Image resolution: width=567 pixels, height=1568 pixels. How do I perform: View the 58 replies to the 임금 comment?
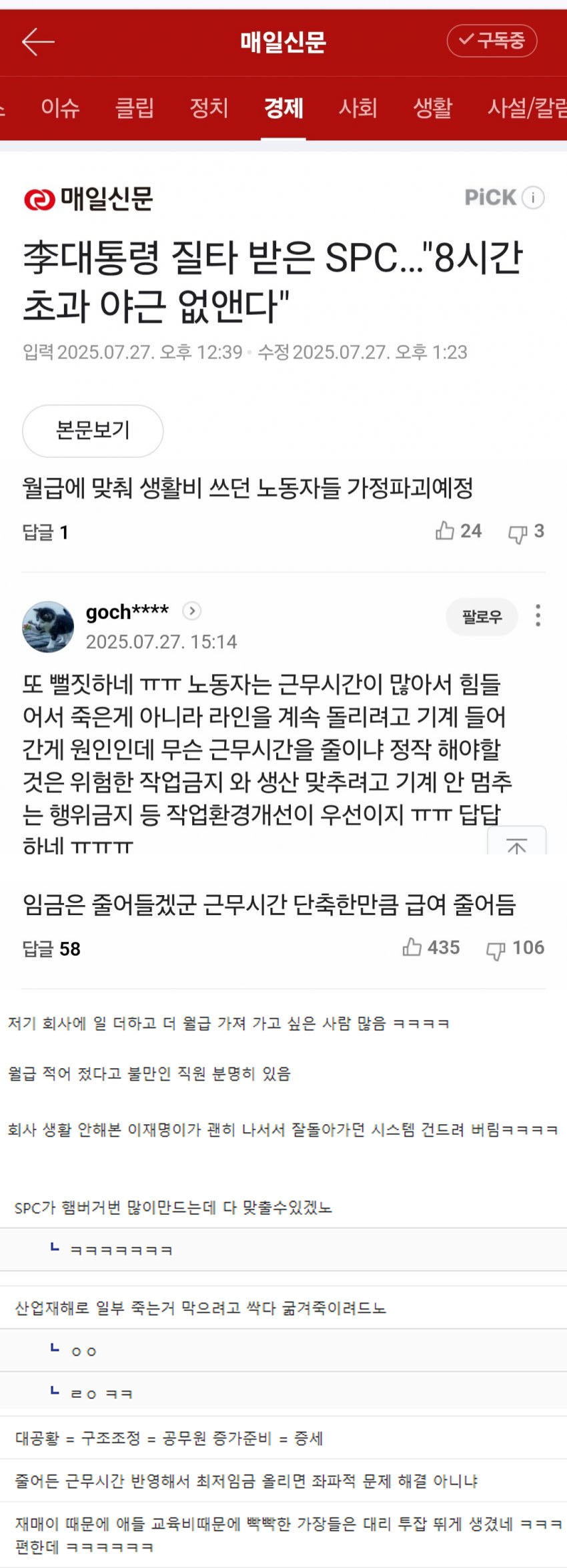point(51,949)
